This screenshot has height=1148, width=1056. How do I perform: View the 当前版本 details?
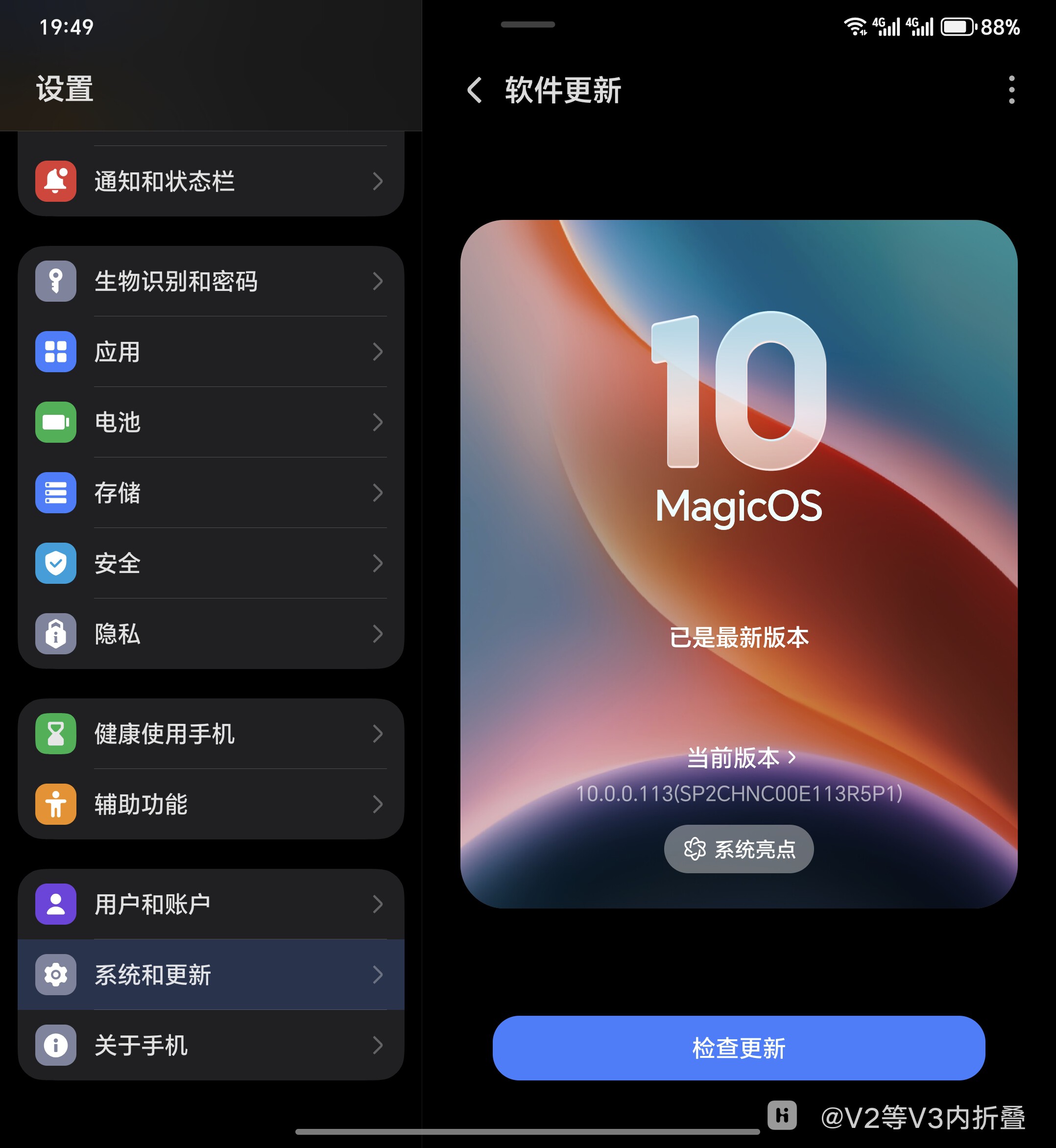click(x=740, y=758)
